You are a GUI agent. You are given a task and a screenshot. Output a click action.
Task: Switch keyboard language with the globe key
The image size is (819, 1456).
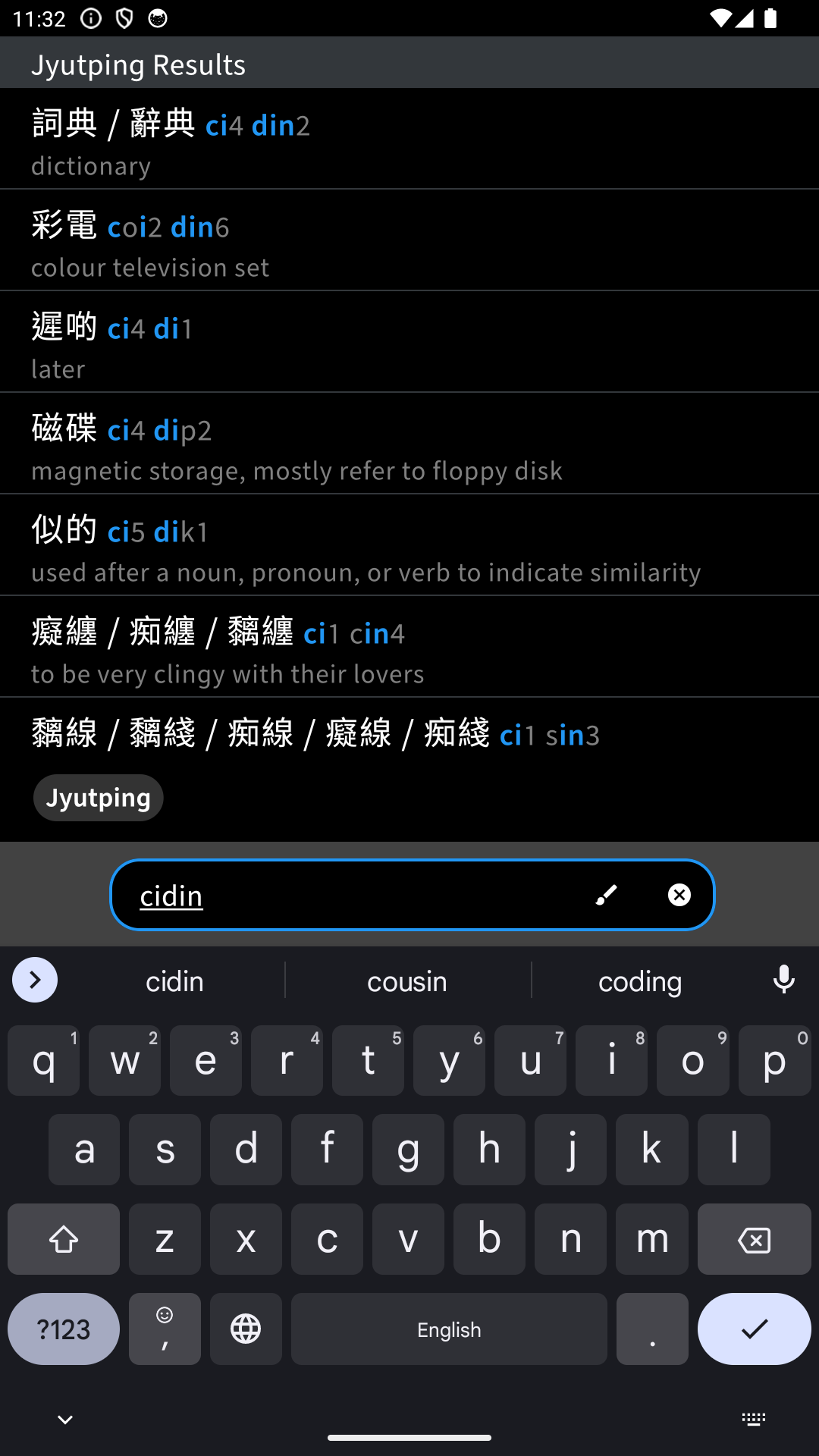(246, 1329)
